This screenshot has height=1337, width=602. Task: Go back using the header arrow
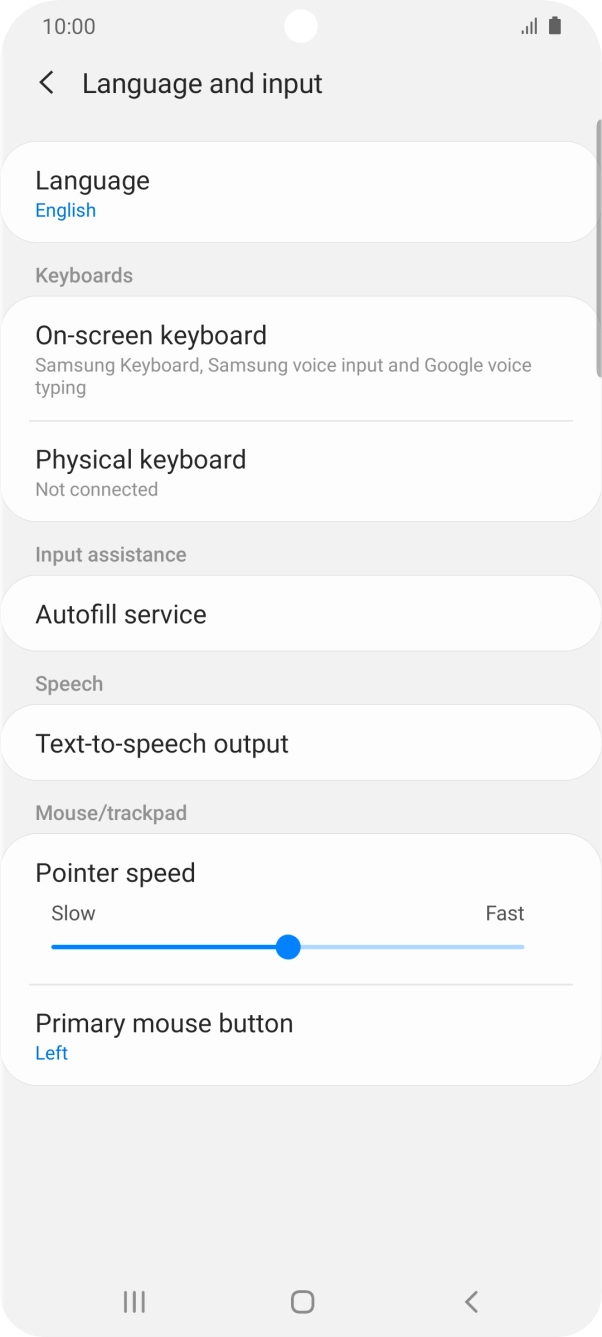46,83
